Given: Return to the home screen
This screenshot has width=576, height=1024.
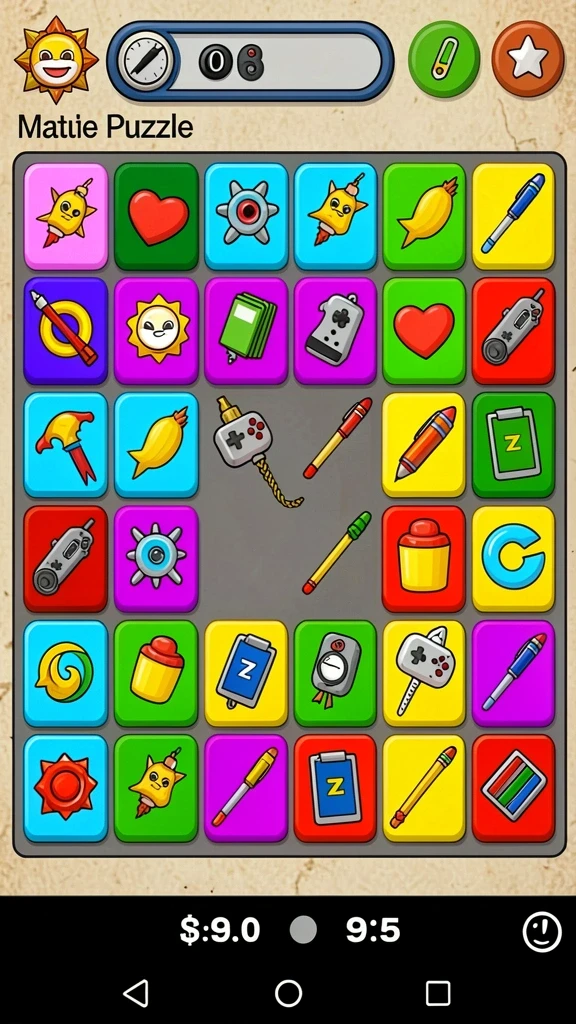Looking at the screenshot, I should click(x=288, y=993).
